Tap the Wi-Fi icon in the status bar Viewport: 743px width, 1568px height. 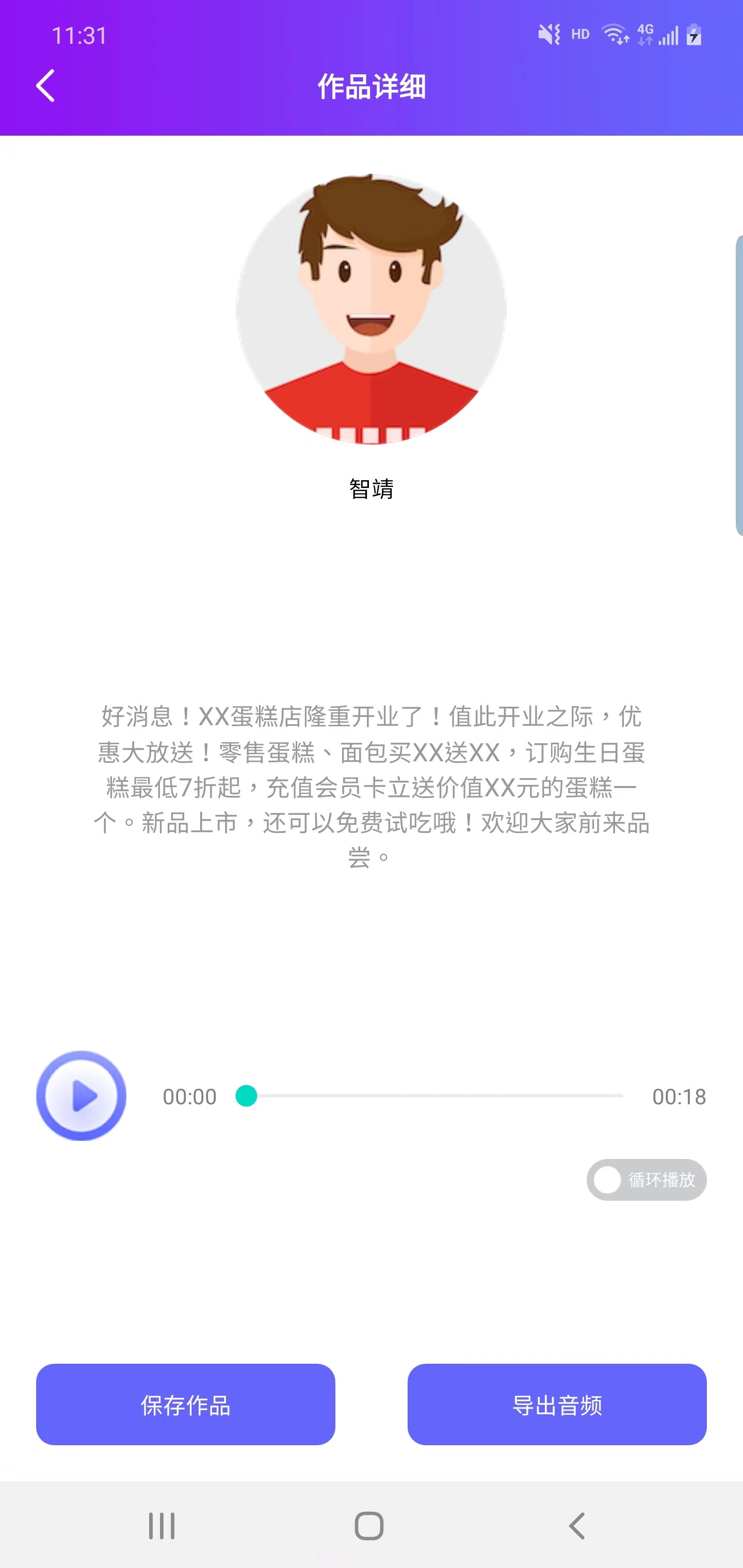615,35
